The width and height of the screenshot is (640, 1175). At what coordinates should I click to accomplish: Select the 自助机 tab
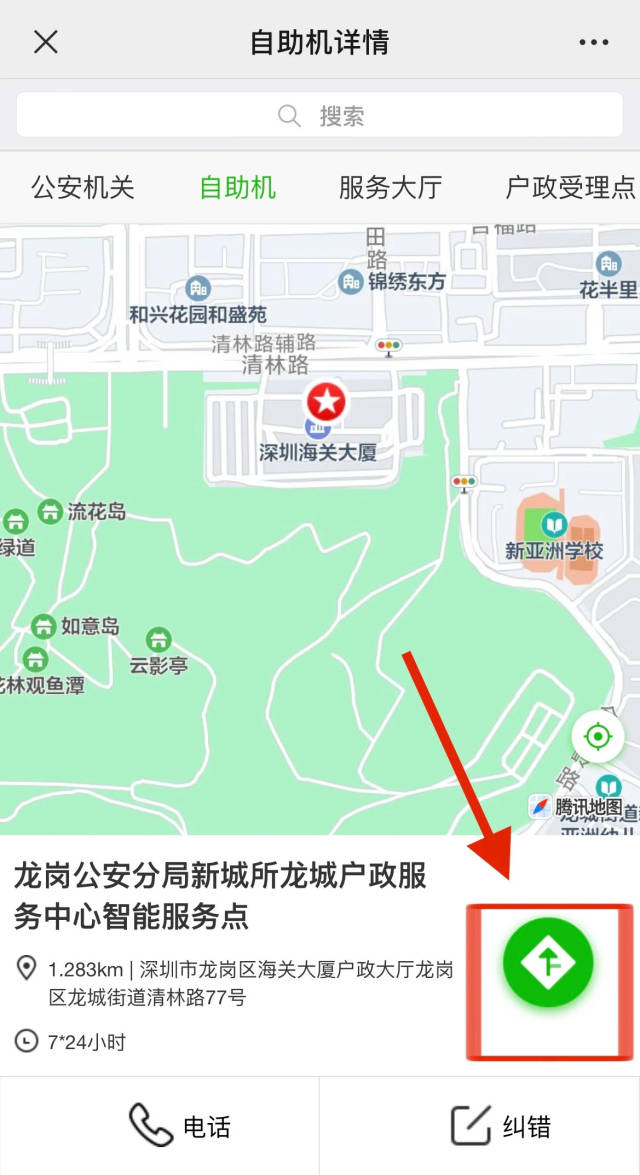(237, 187)
